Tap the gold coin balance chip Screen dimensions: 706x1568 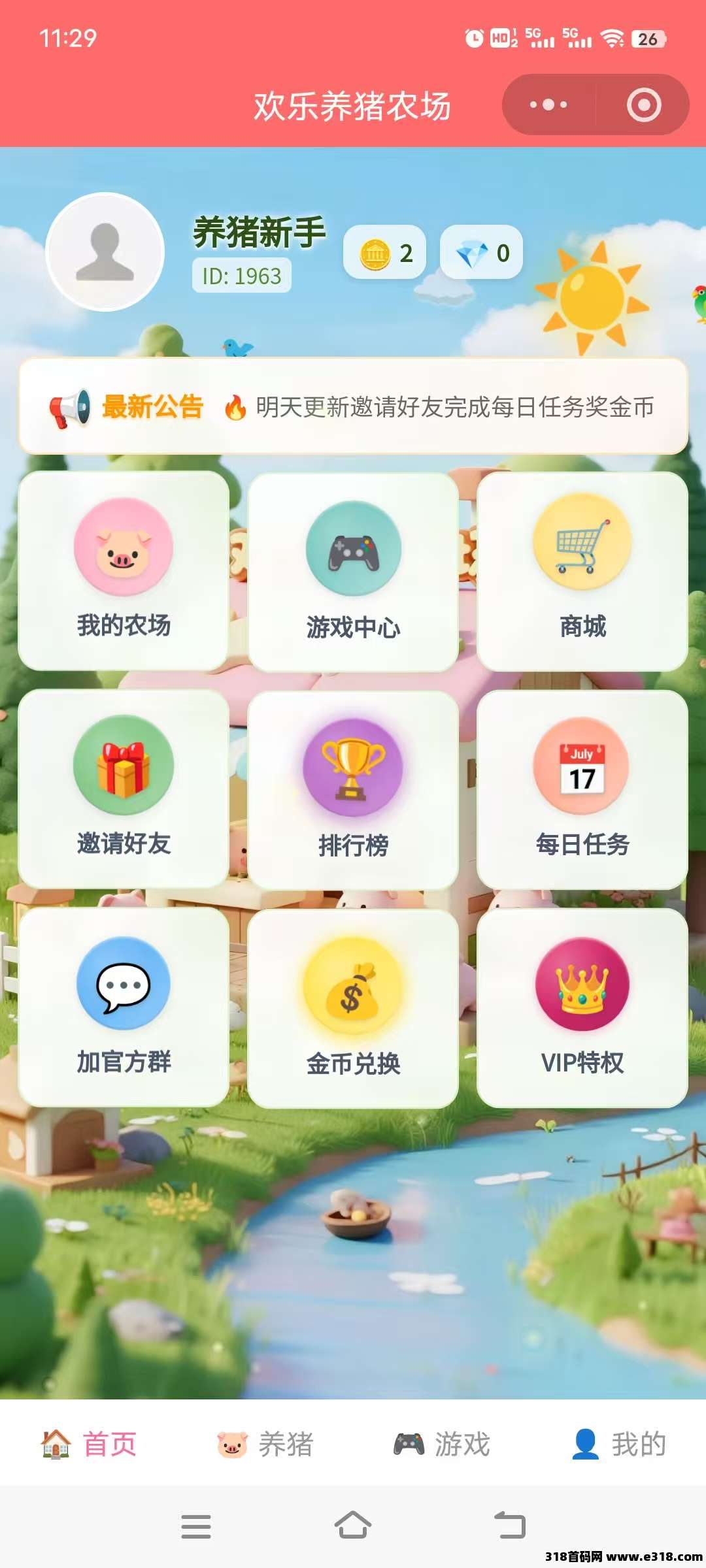point(384,253)
